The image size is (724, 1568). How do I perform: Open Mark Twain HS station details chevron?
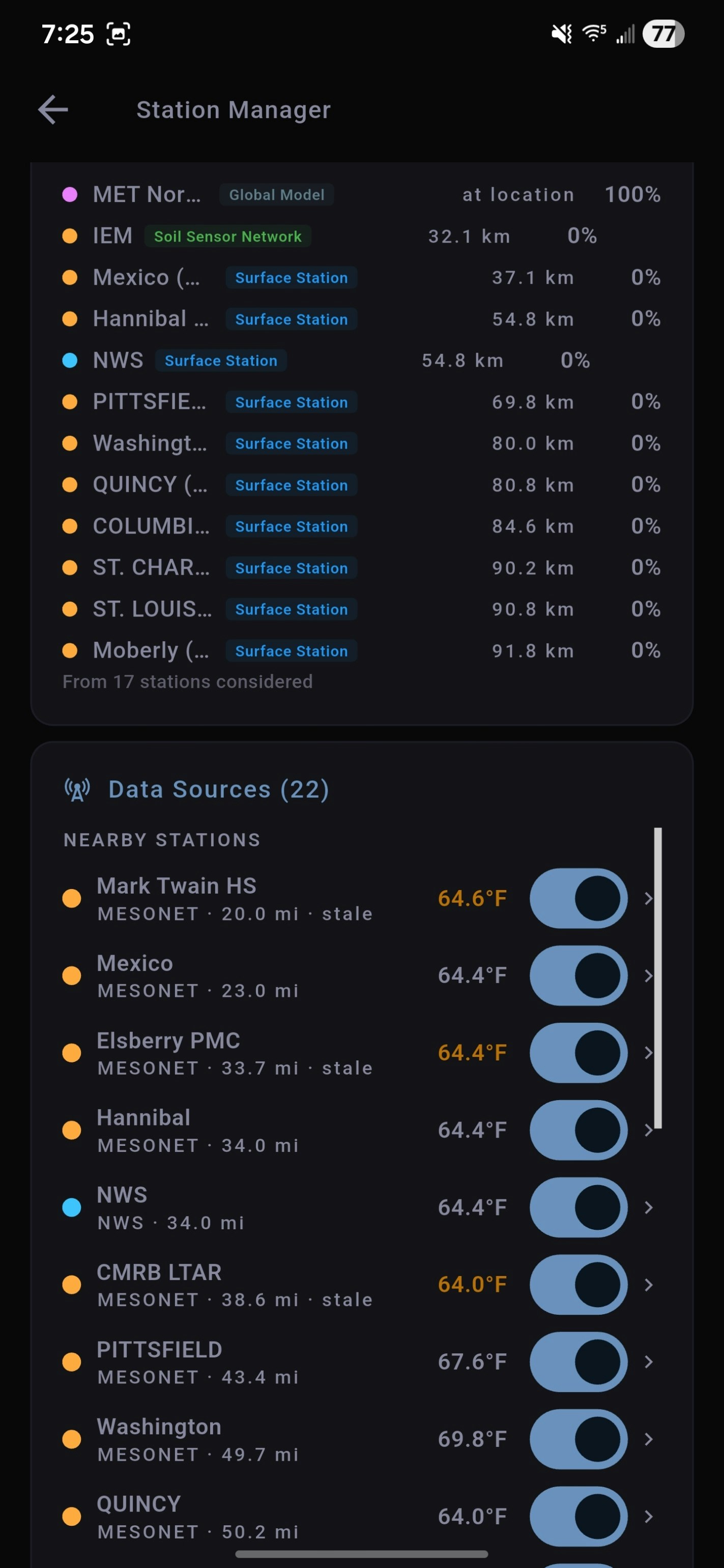[649, 899]
